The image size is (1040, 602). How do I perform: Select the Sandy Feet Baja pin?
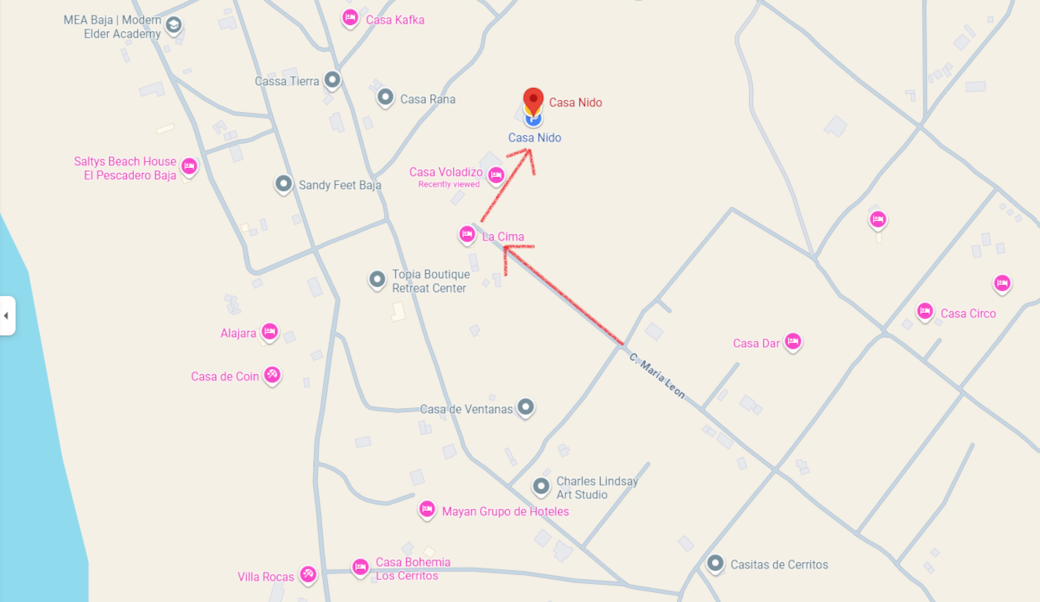(x=284, y=184)
